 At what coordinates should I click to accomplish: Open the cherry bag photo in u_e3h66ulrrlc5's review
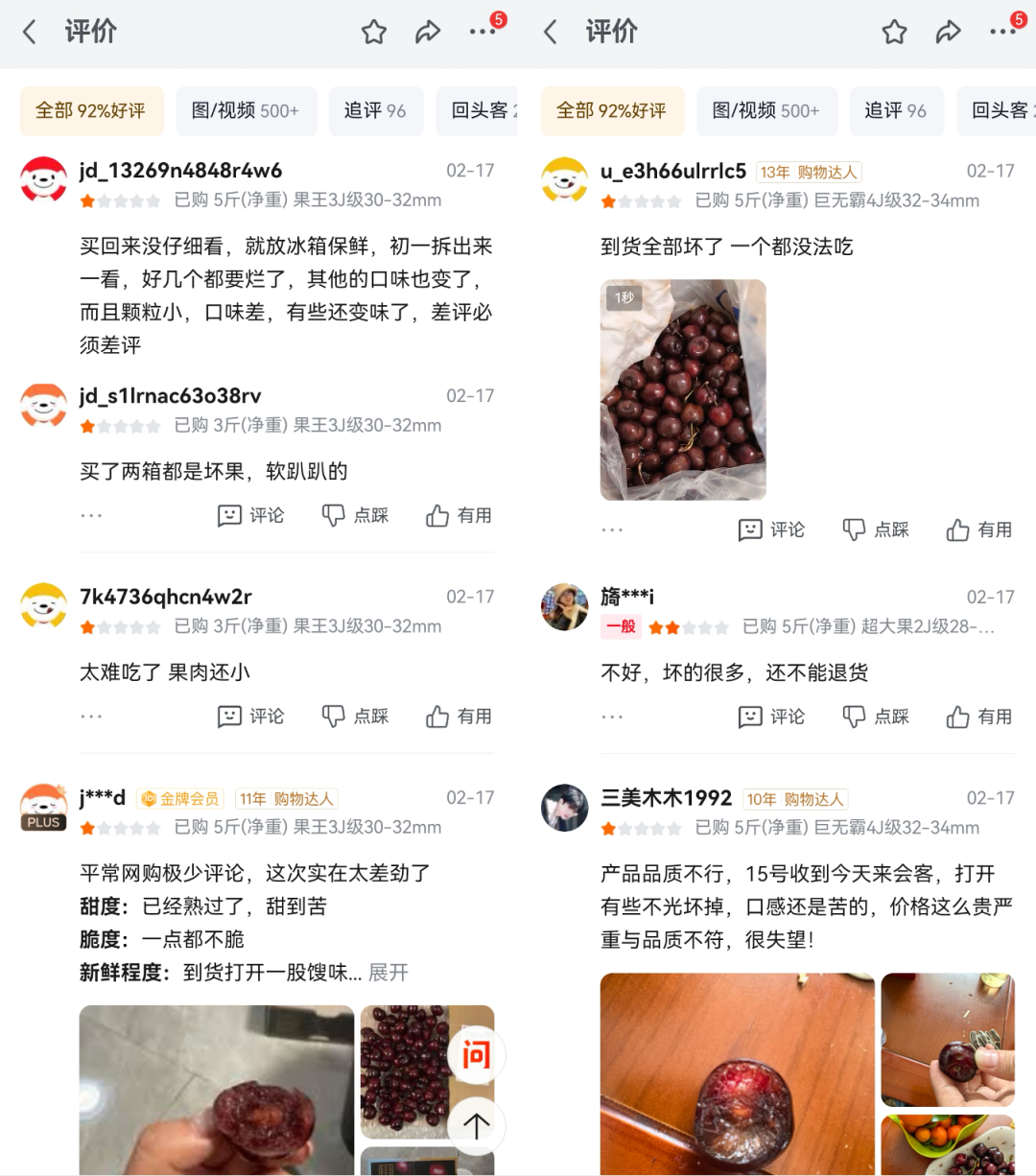click(683, 388)
